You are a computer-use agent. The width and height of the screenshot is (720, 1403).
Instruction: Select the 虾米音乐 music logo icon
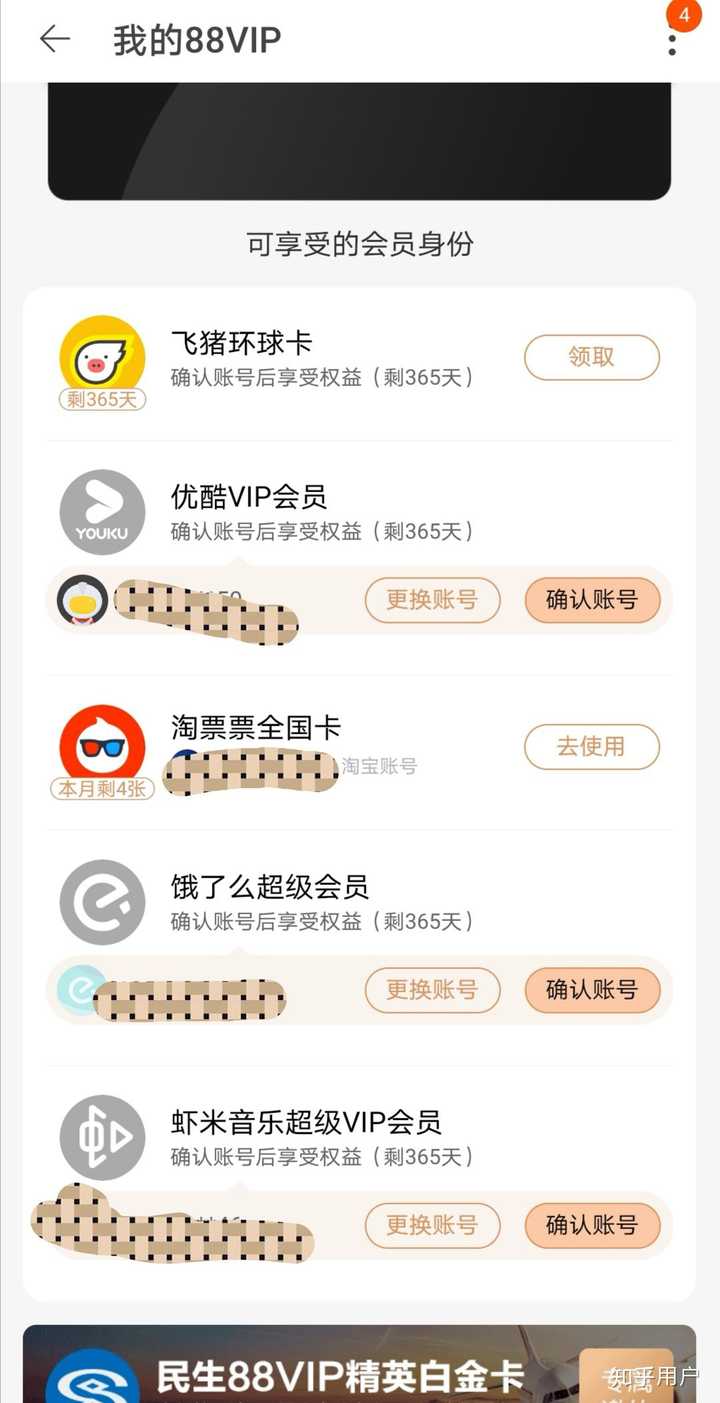[101, 1137]
